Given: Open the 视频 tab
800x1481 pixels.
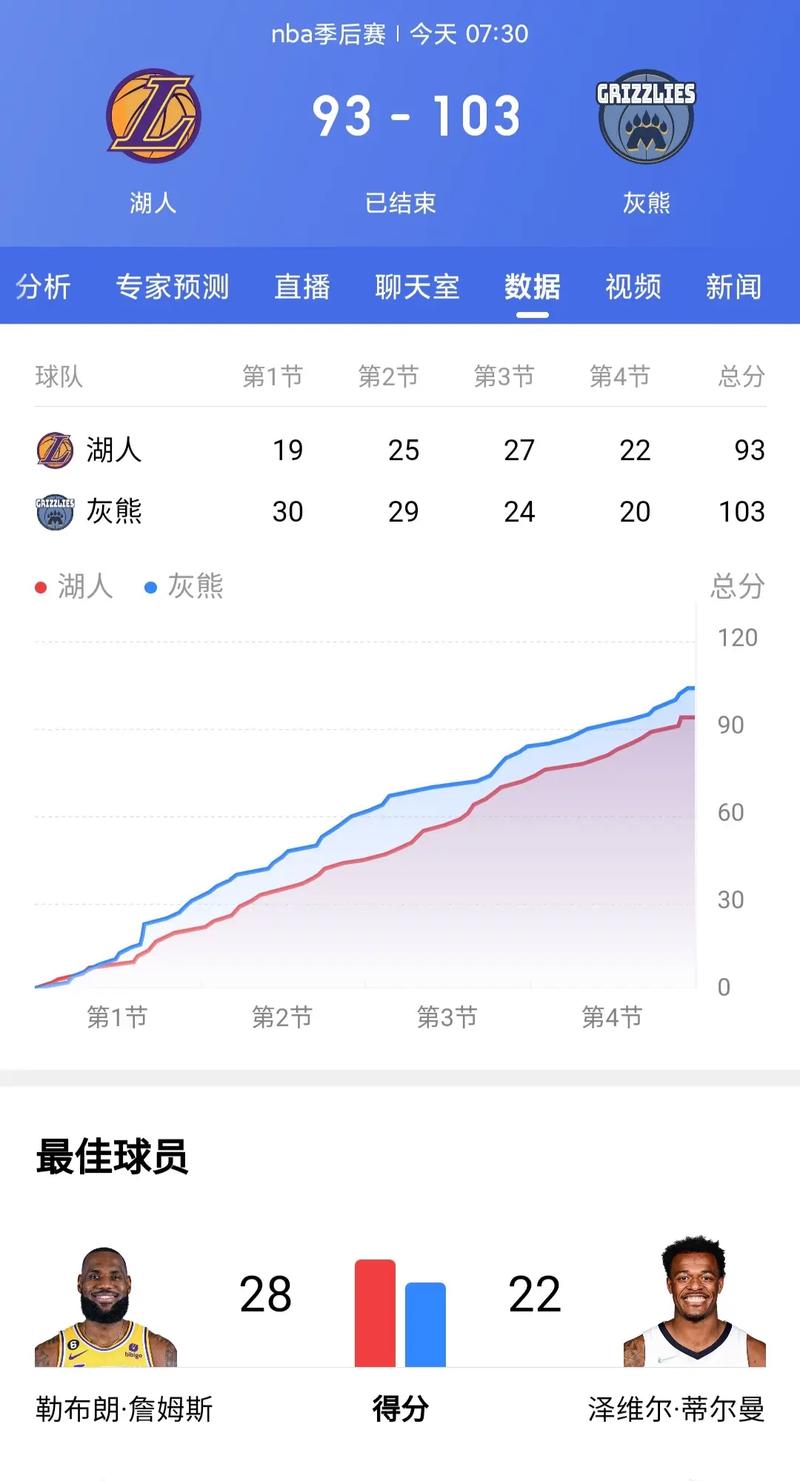Looking at the screenshot, I should pos(631,287).
